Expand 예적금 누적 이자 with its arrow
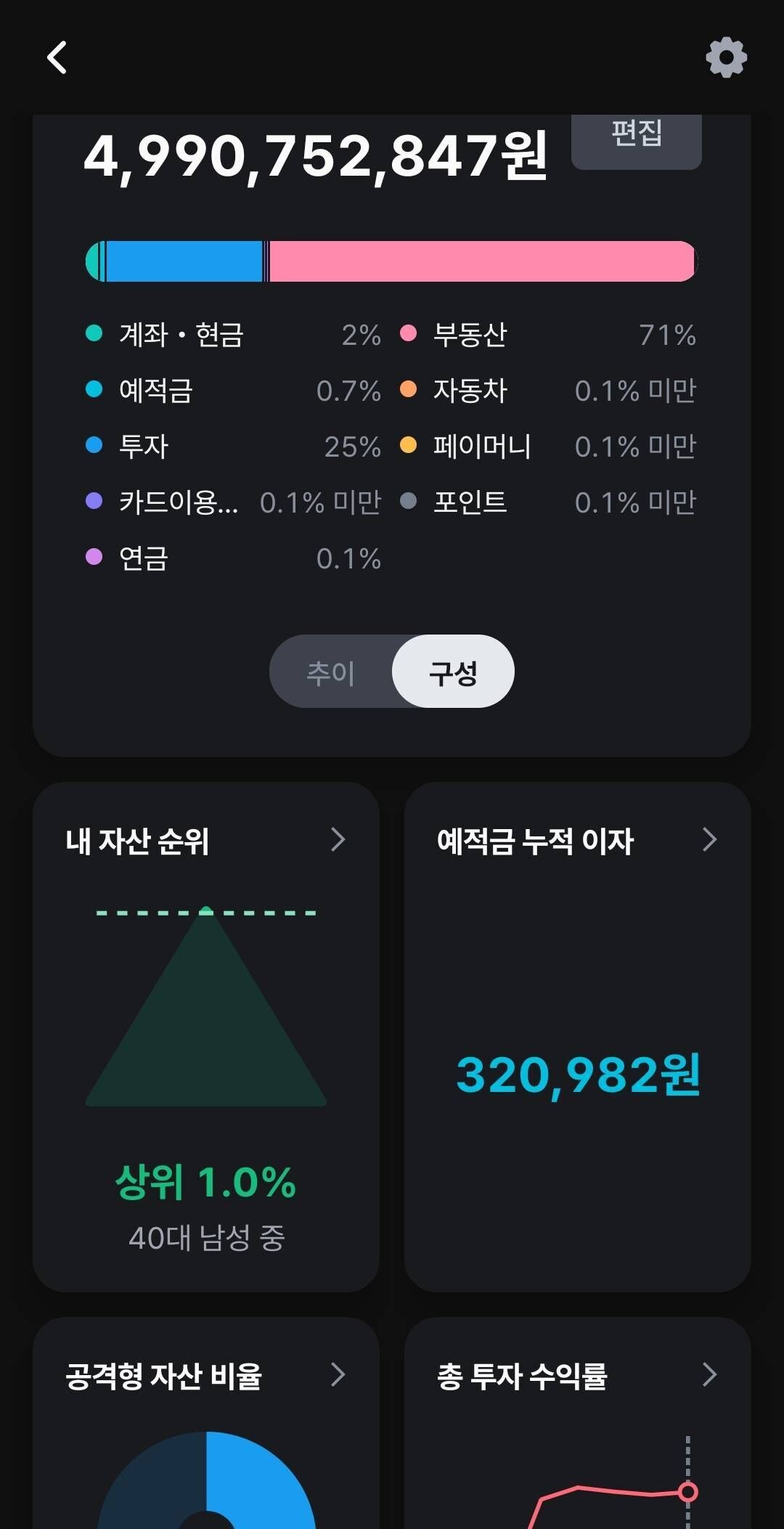 point(710,840)
